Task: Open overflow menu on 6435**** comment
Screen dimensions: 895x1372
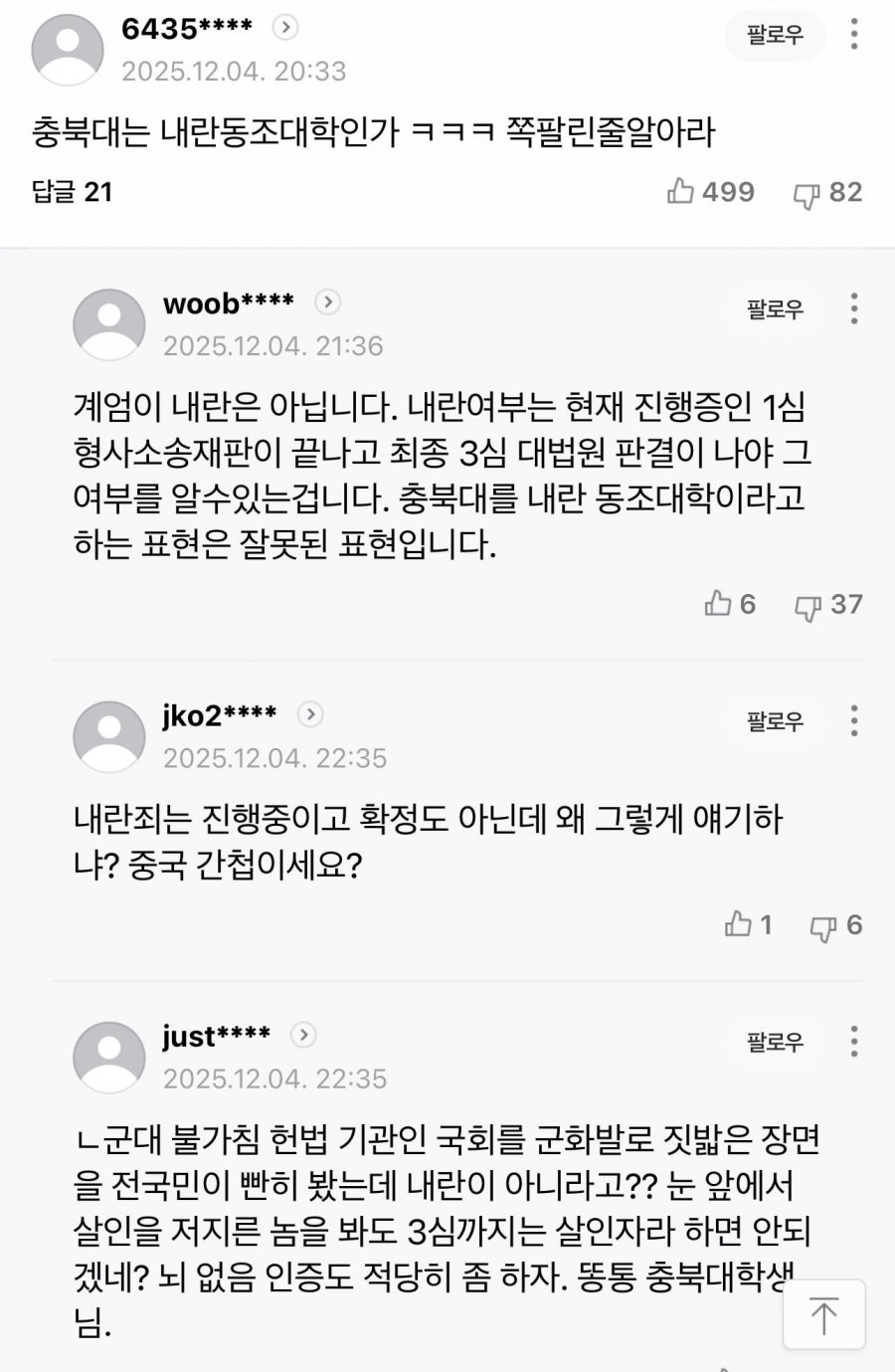Action: coord(853,35)
